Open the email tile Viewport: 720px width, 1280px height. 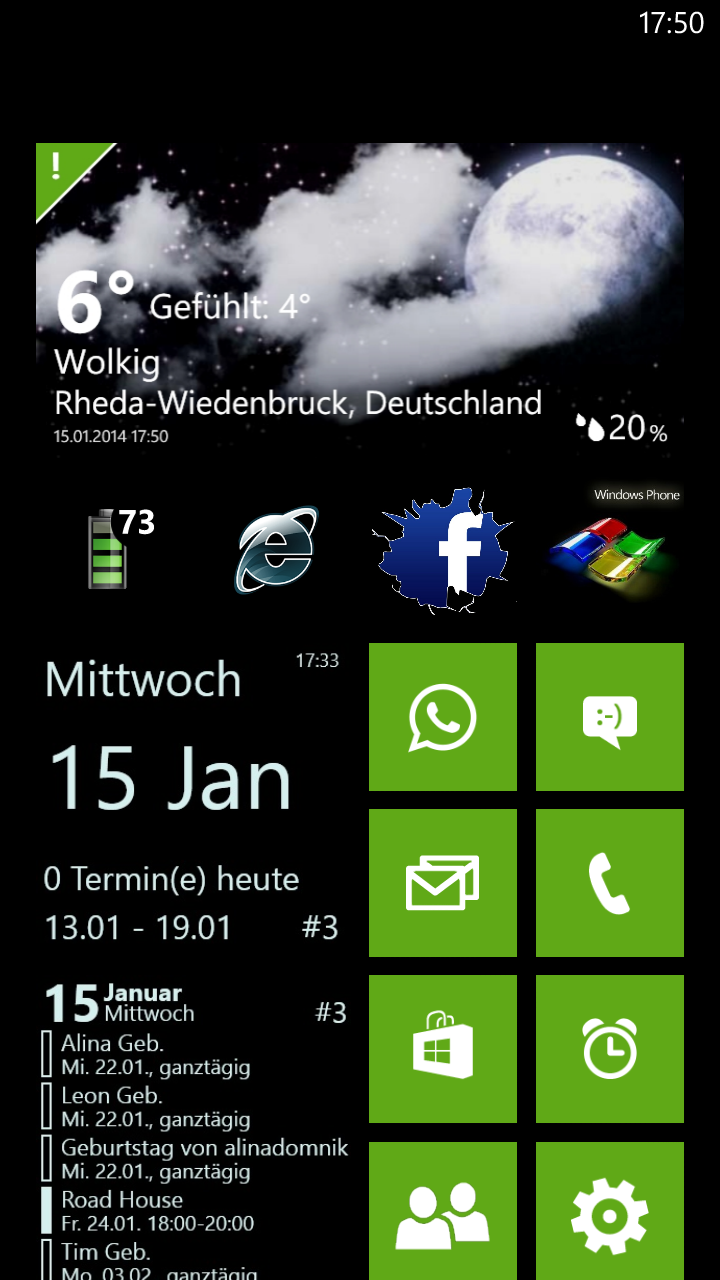click(x=443, y=883)
